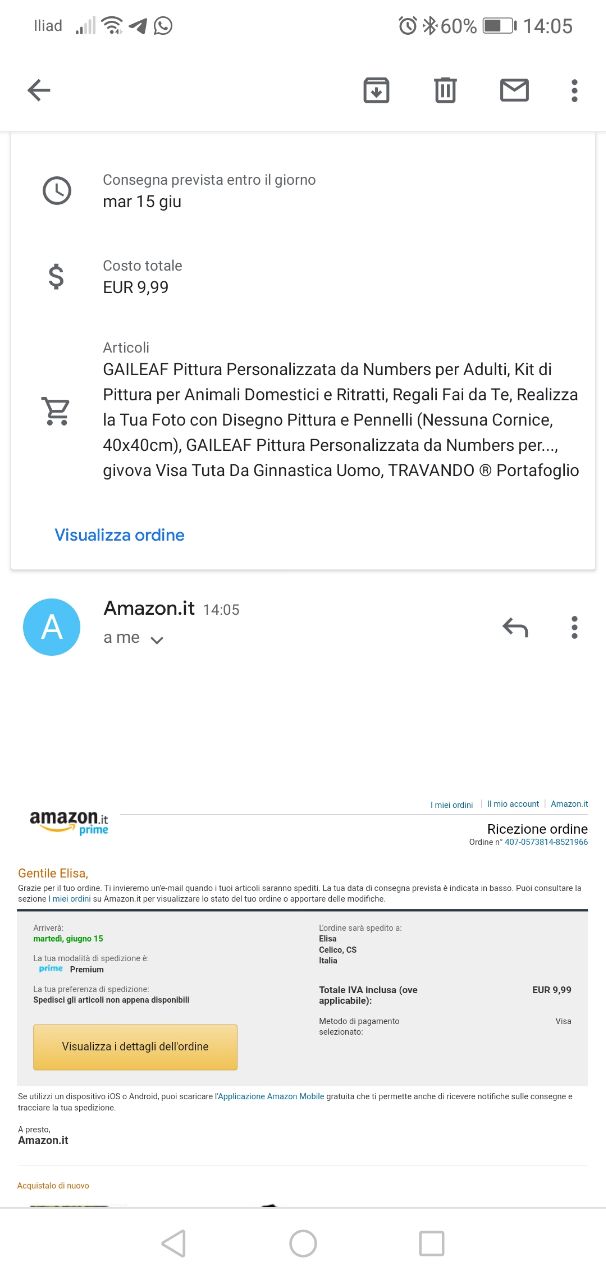Tap the Visualizza ordine link

click(x=119, y=535)
